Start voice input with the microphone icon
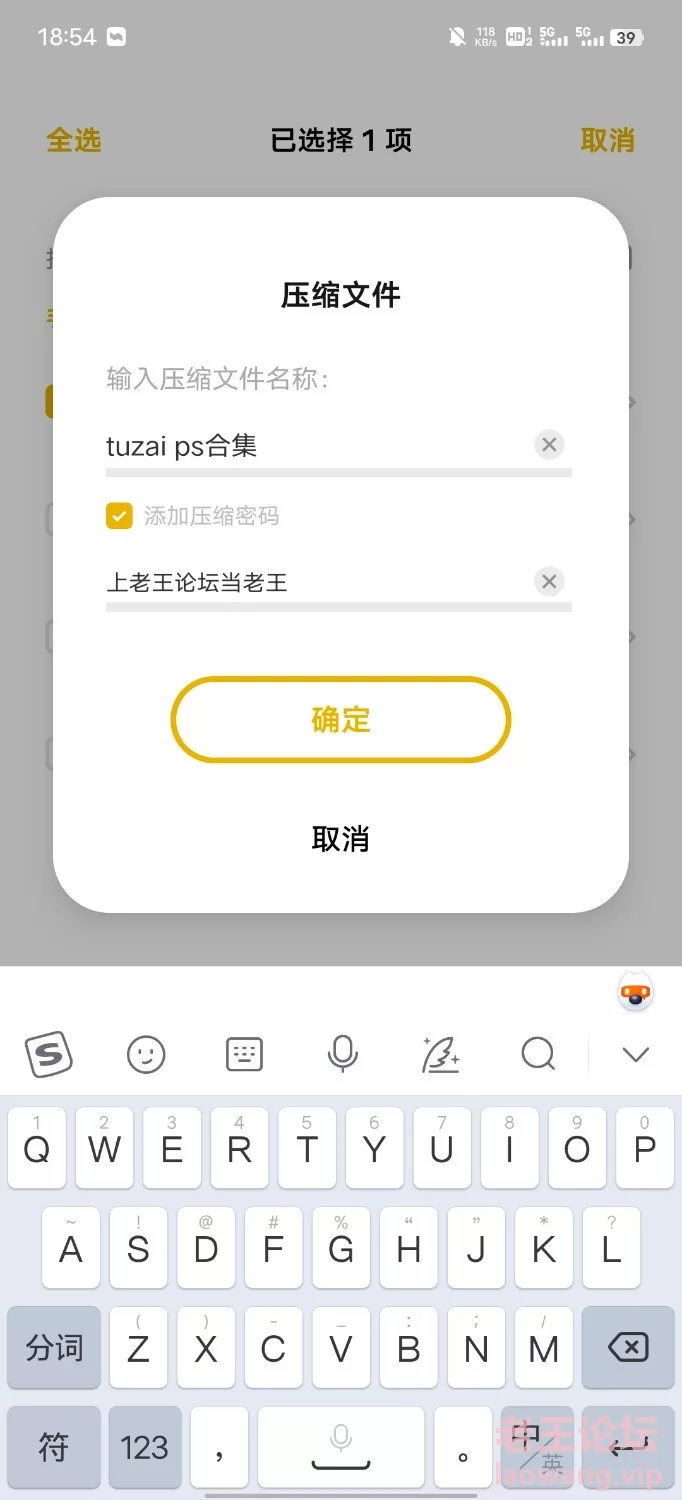 tap(342, 1054)
